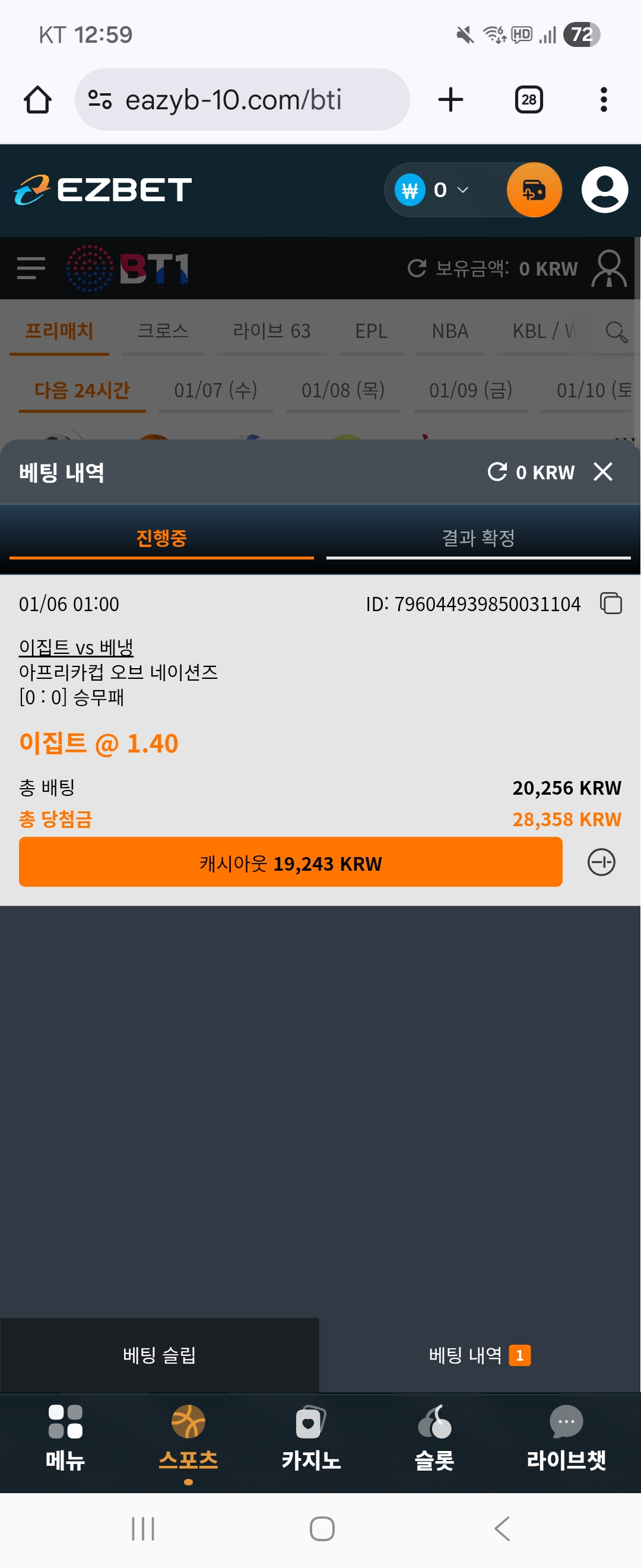The image size is (641, 1568).
Task: Open the user profile avatar
Action: (605, 190)
